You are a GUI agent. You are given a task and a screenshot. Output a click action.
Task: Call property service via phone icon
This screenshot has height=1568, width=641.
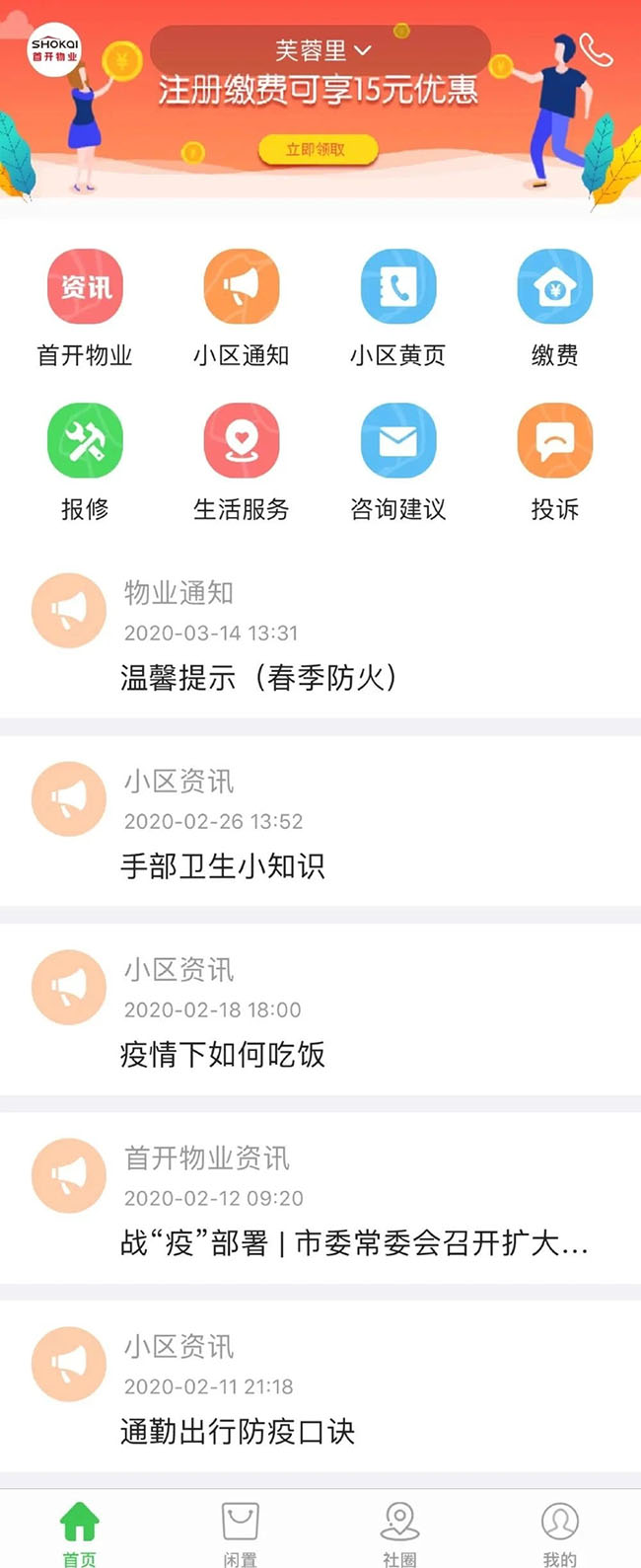595,49
